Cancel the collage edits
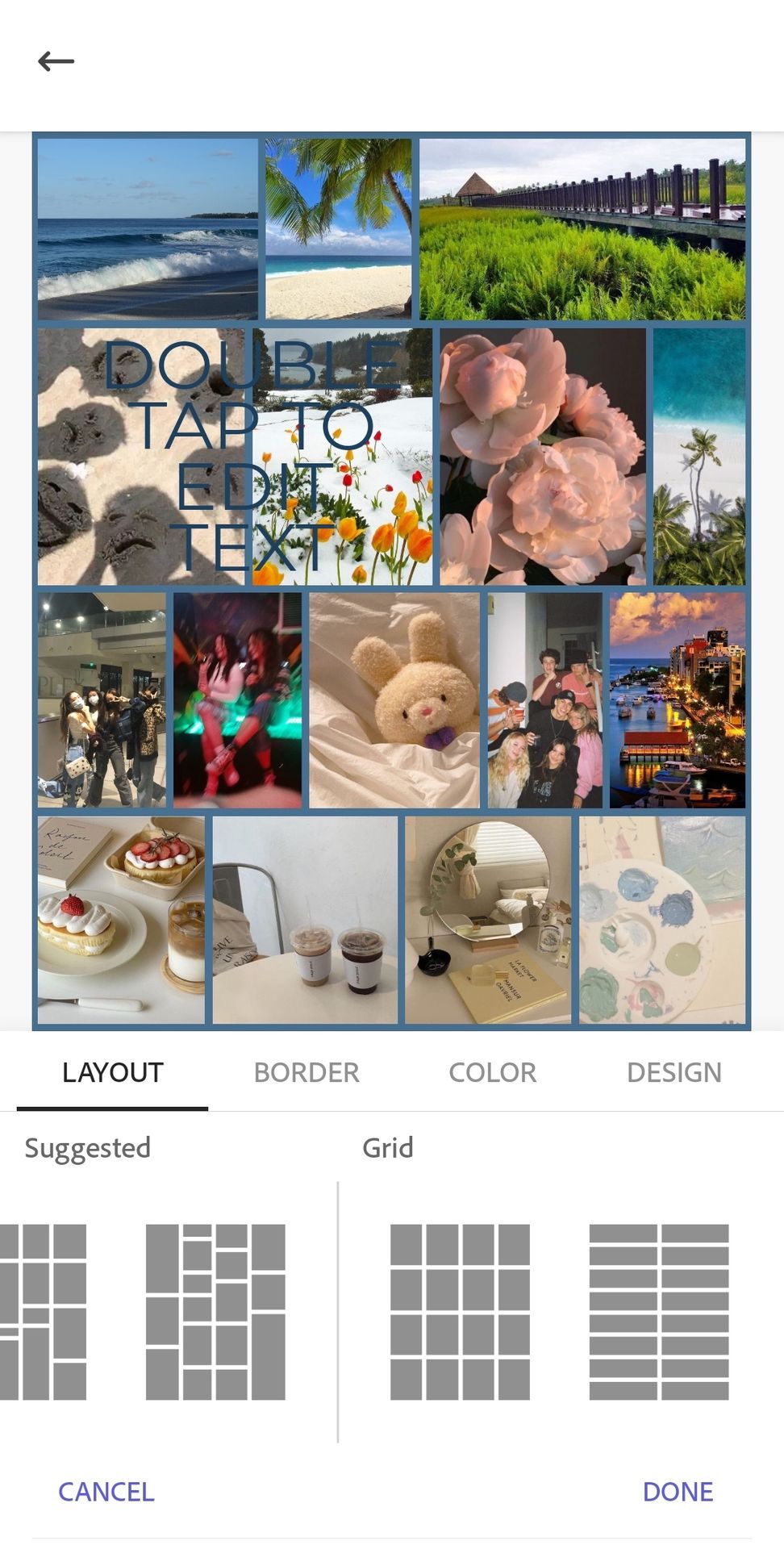 coord(106,1491)
